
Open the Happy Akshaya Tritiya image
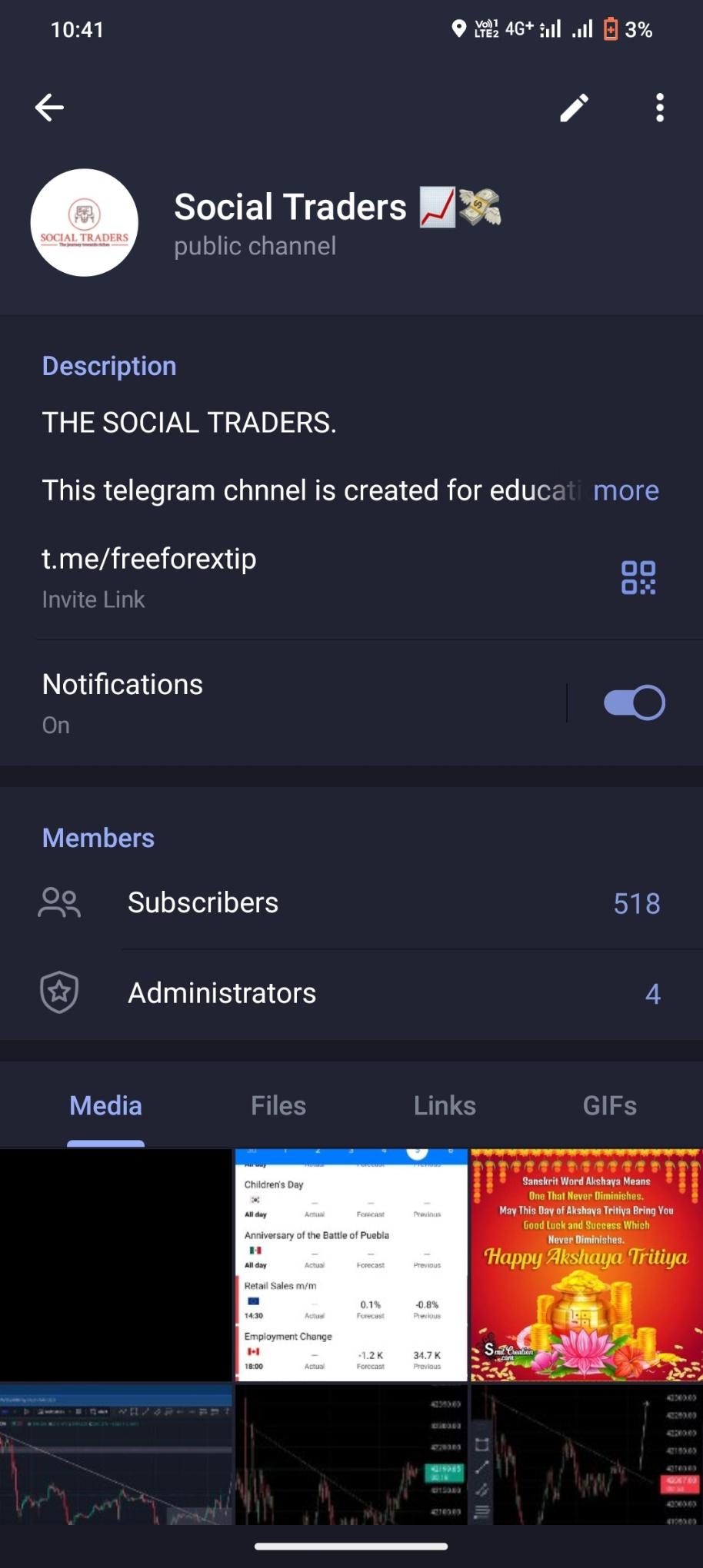tap(586, 1264)
